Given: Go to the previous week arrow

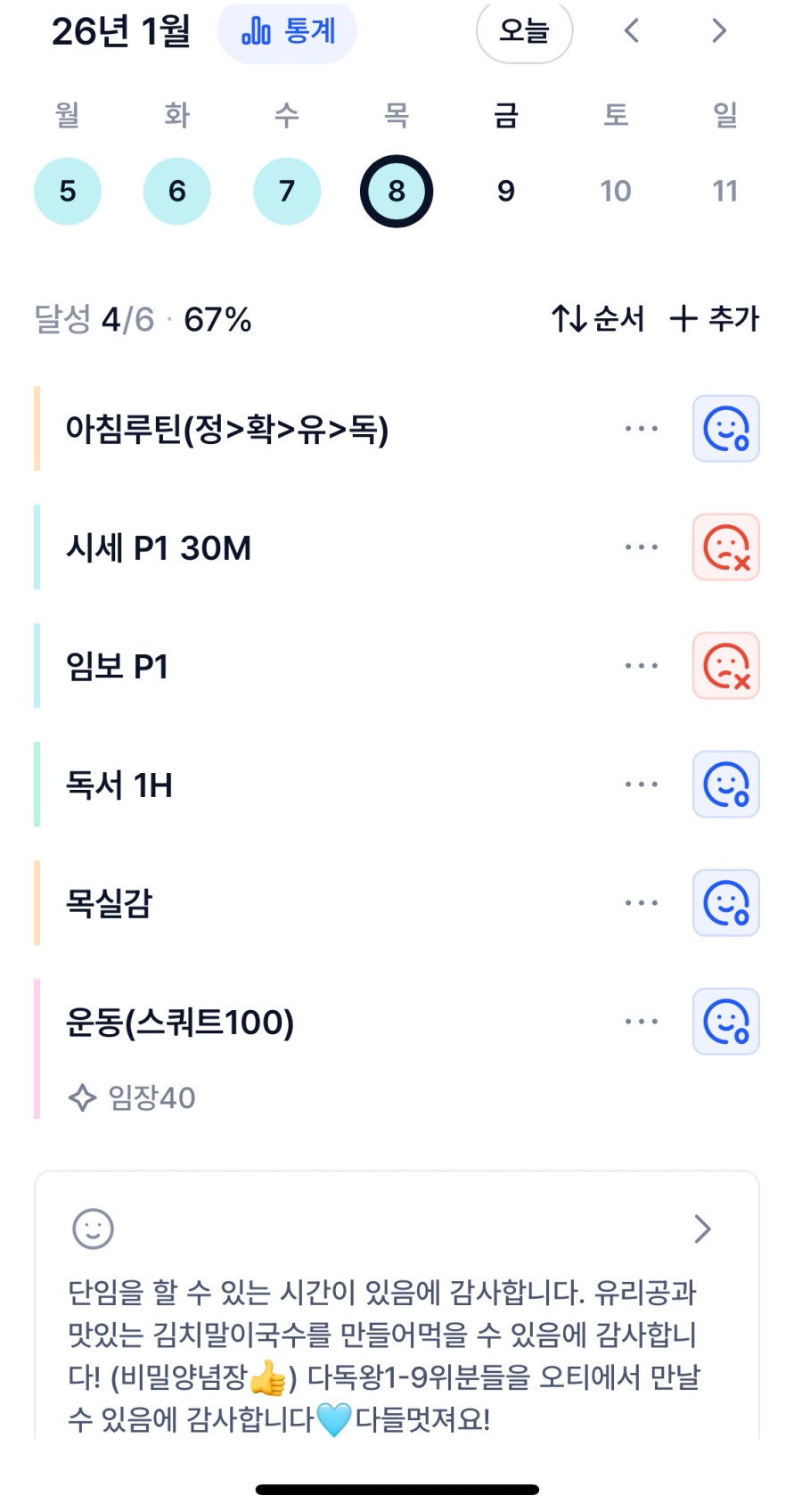Looking at the screenshot, I should point(632,32).
